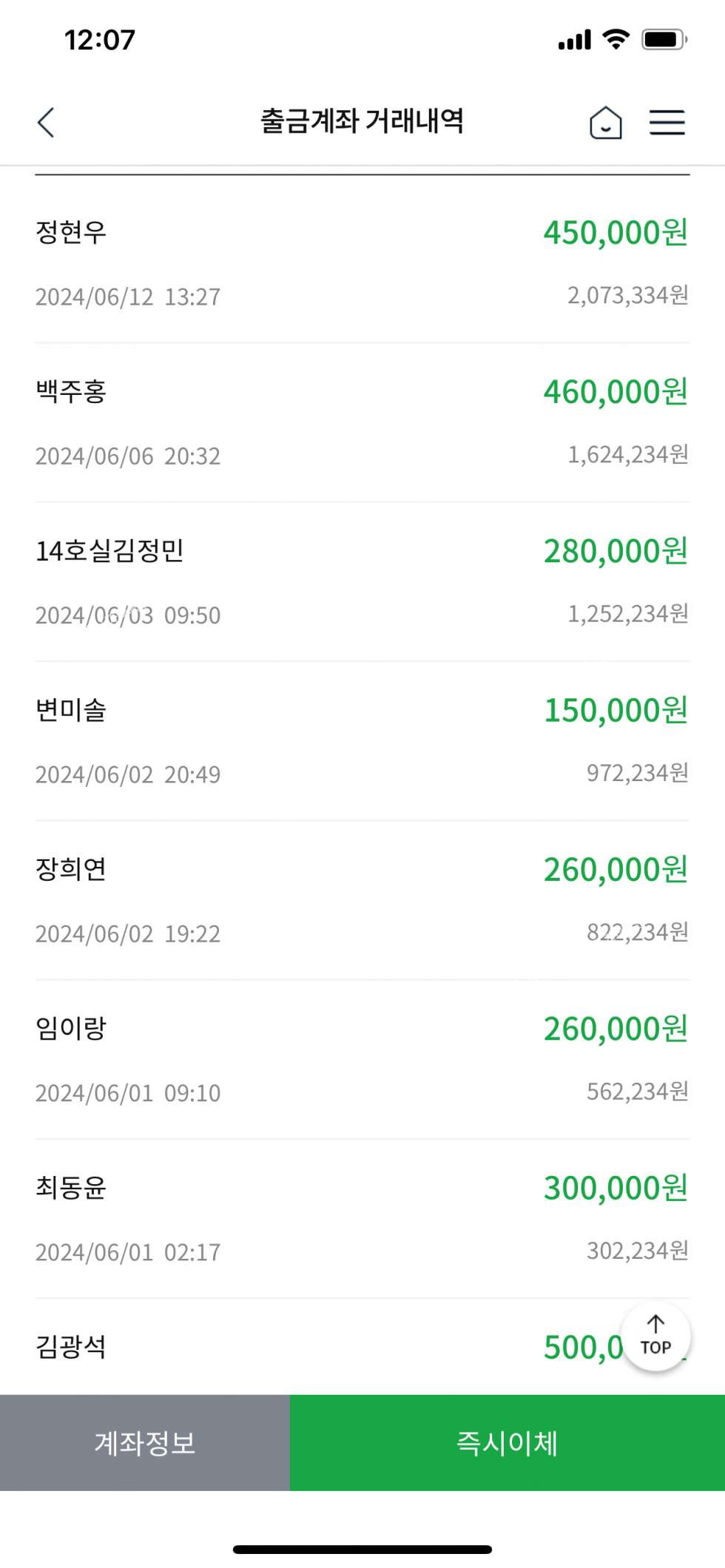Open the 백주홍 460,000원 transaction
The width and height of the screenshot is (725, 1568).
362,422
